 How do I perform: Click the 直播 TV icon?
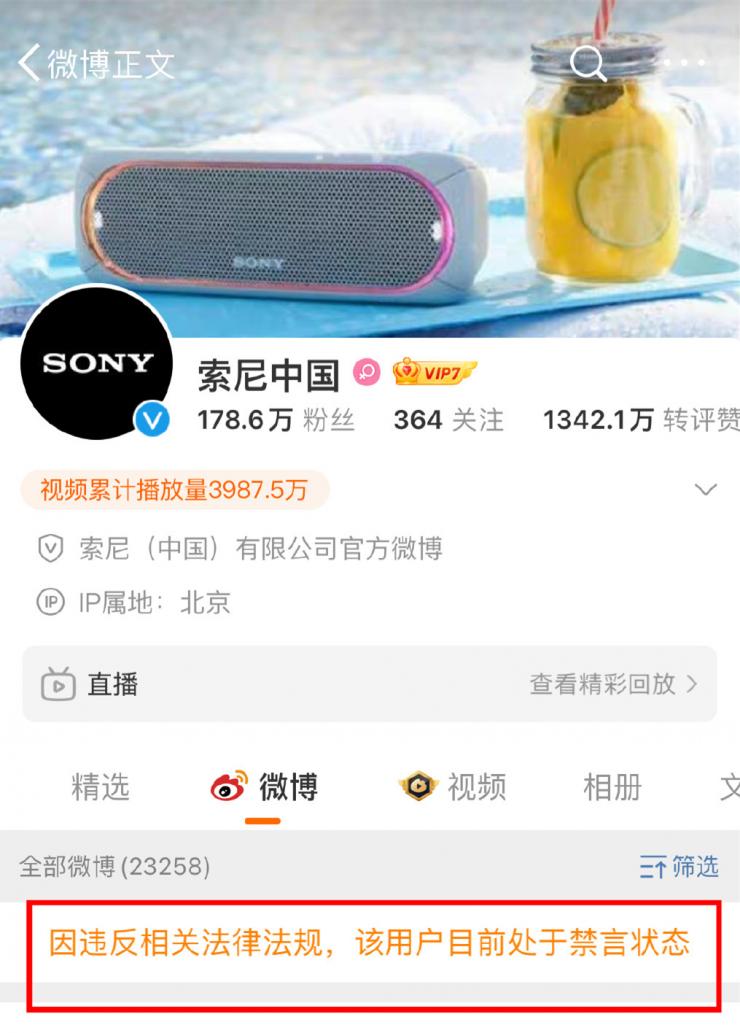pos(60,685)
